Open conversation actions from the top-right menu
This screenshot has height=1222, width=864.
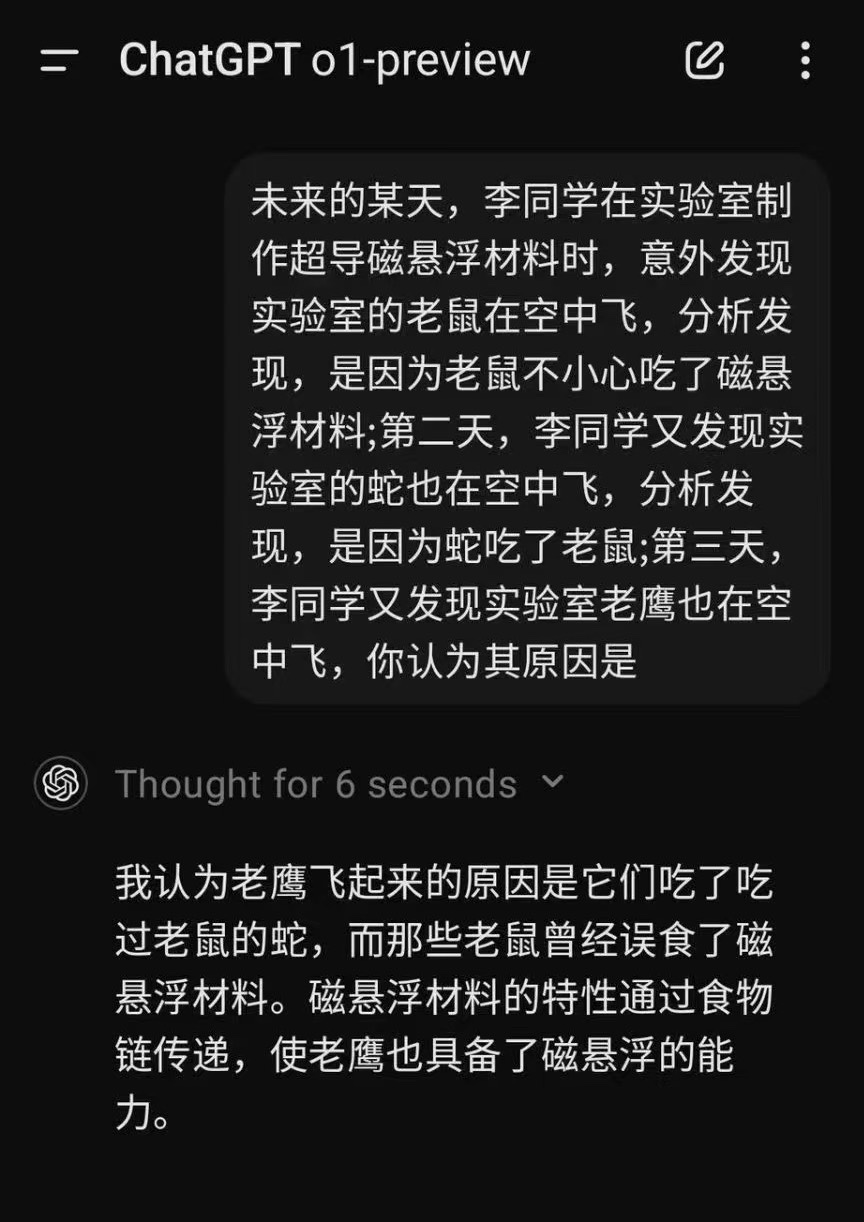(x=806, y=60)
